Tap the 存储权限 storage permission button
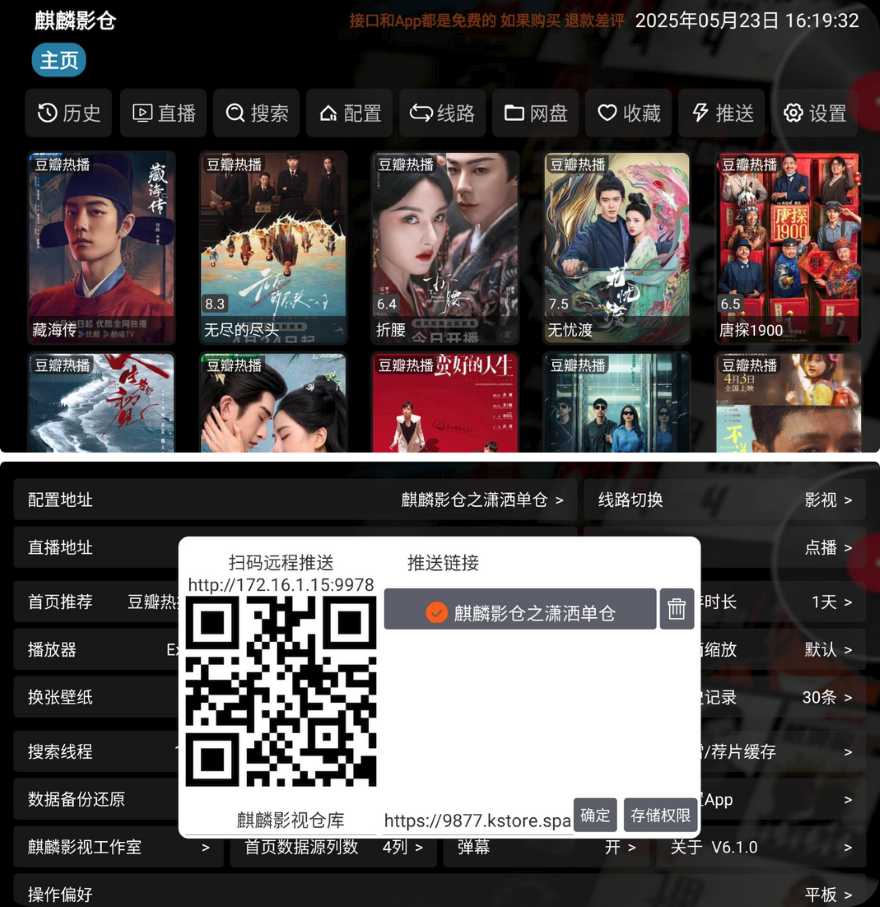The height and width of the screenshot is (907, 880). tap(660, 815)
